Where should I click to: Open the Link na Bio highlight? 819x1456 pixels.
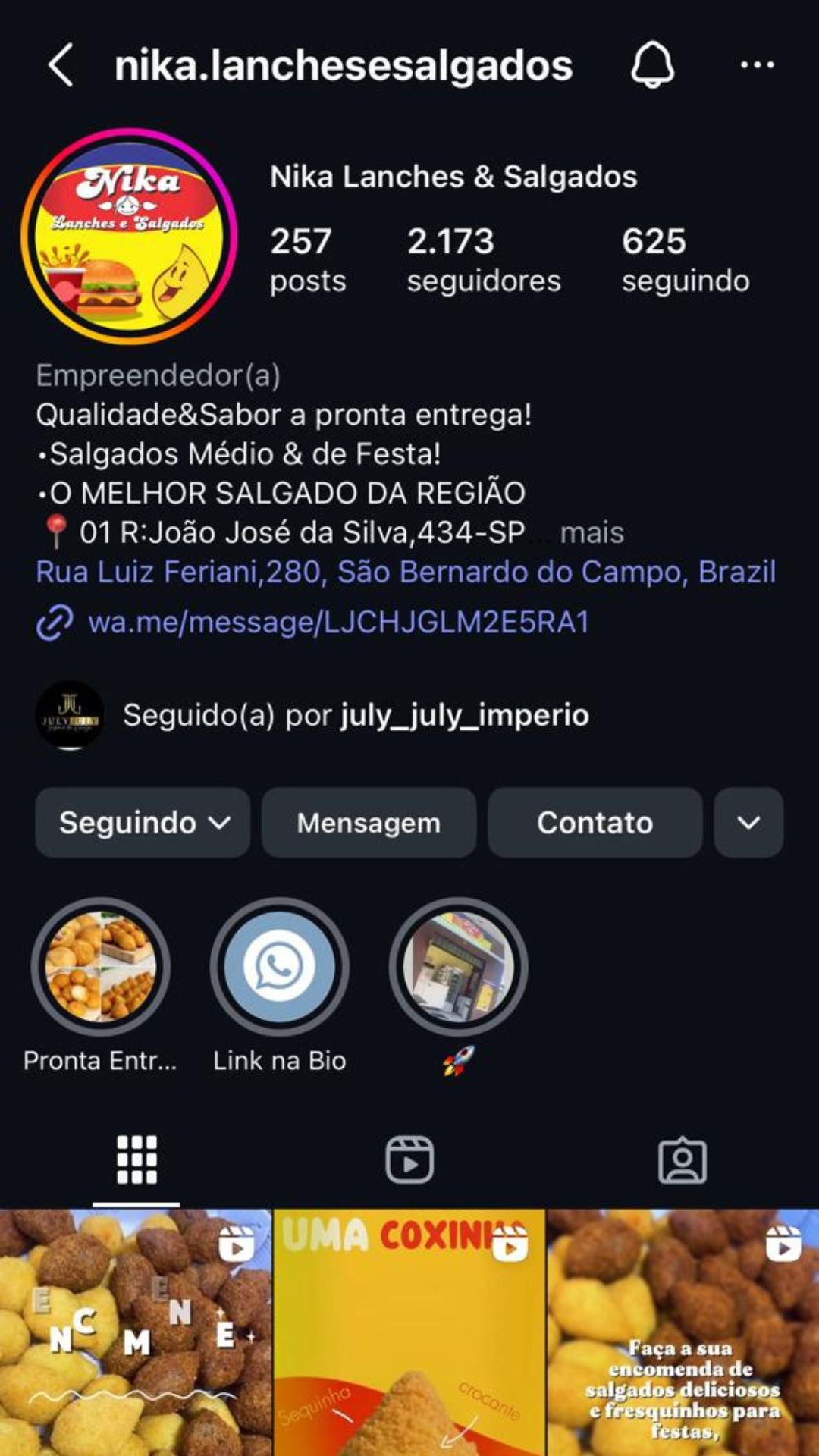pyautogui.click(x=279, y=967)
